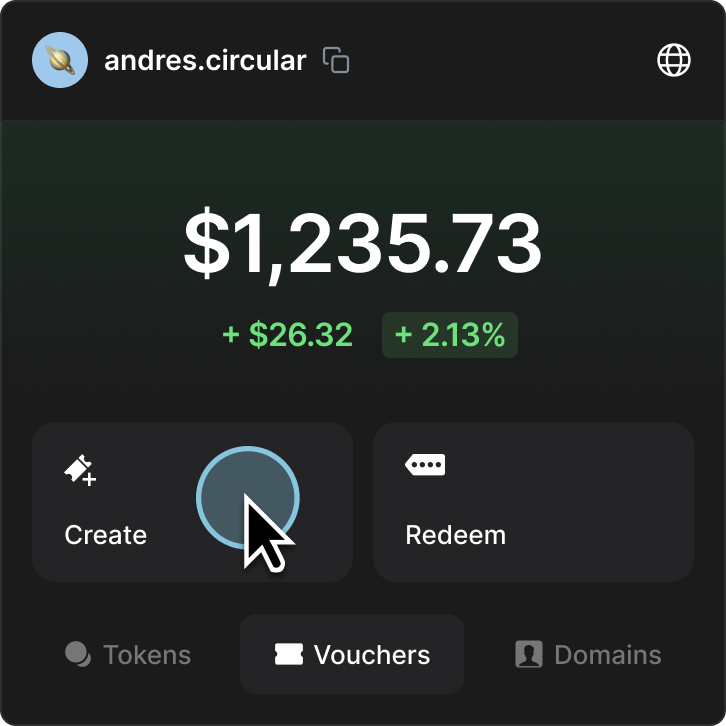Image resolution: width=726 pixels, height=726 pixels.
Task: Switch to the Tokens tab
Action: pos(128,655)
